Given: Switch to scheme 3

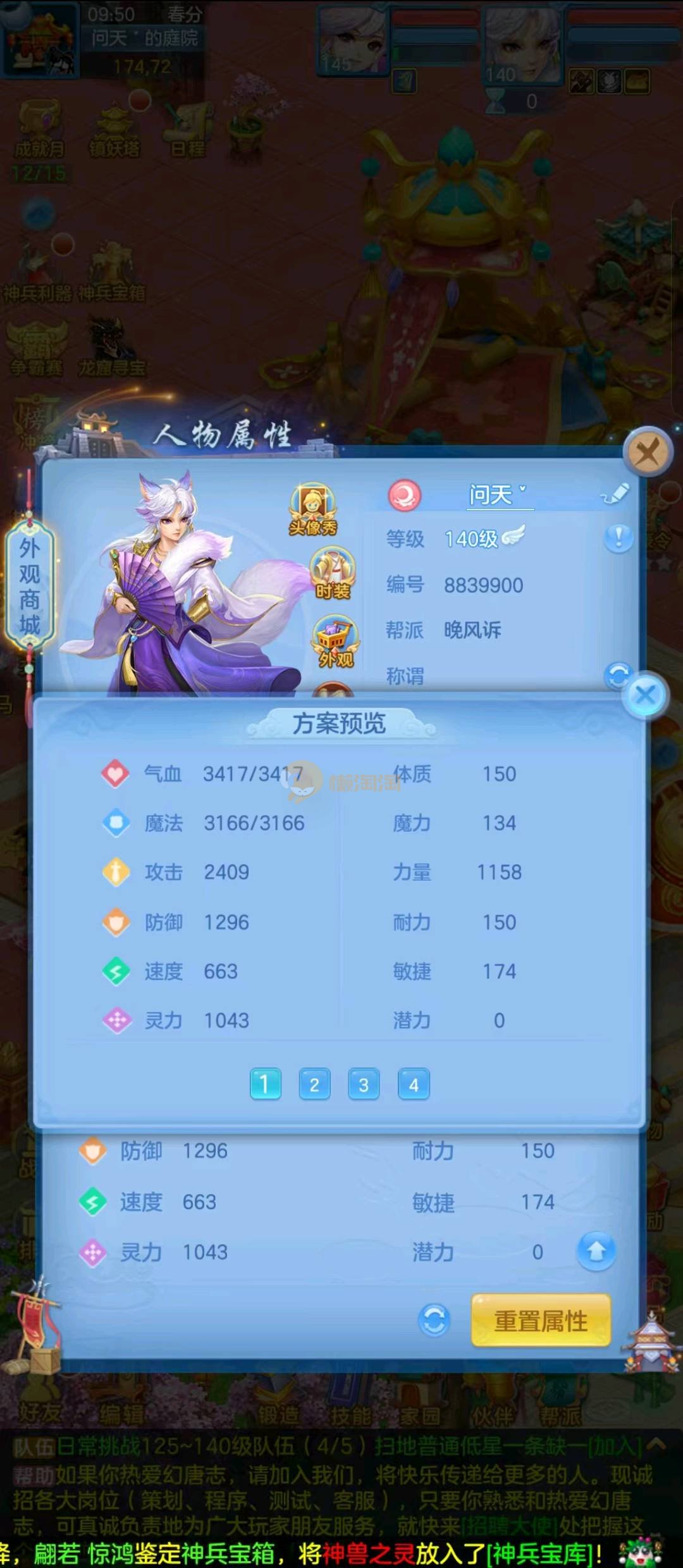Looking at the screenshot, I should click(364, 1085).
